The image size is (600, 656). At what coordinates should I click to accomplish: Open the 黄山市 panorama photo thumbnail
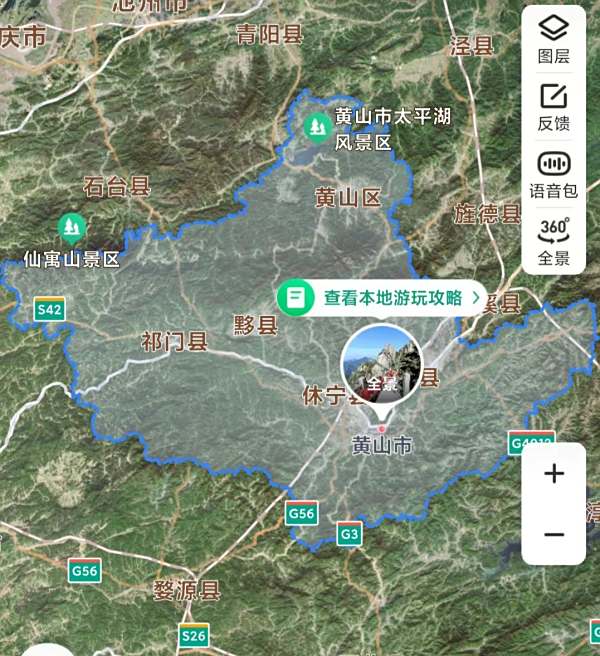tap(380, 363)
